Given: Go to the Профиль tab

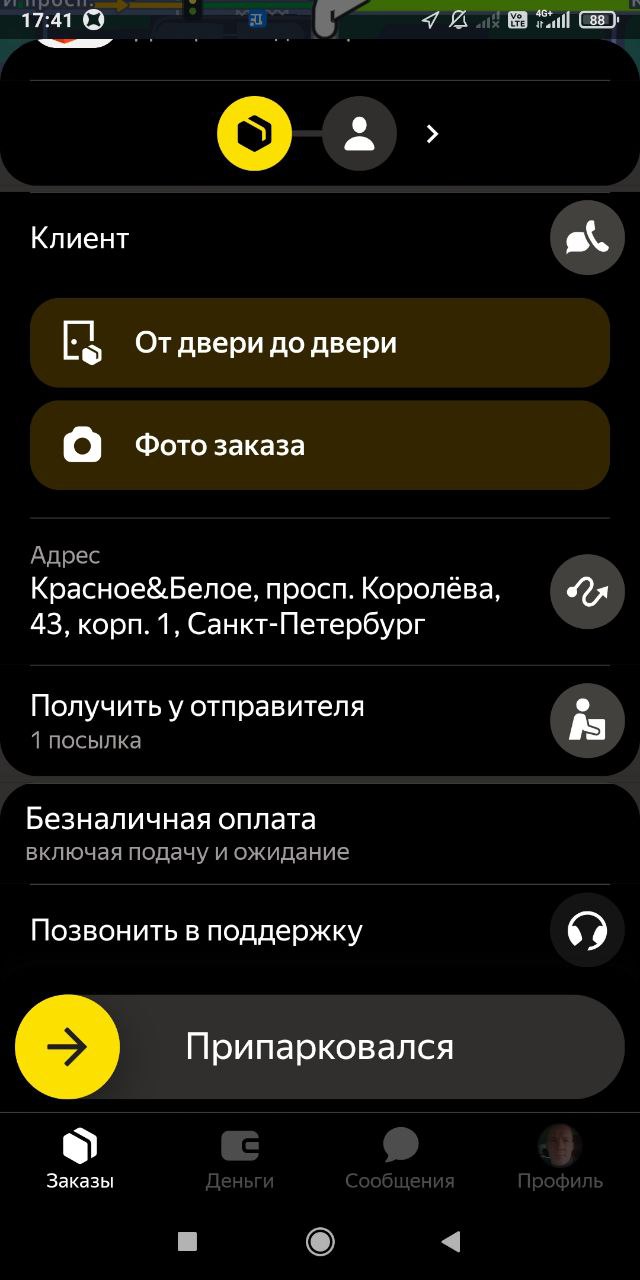Looking at the screenshot, I should tap(560, 1160).
